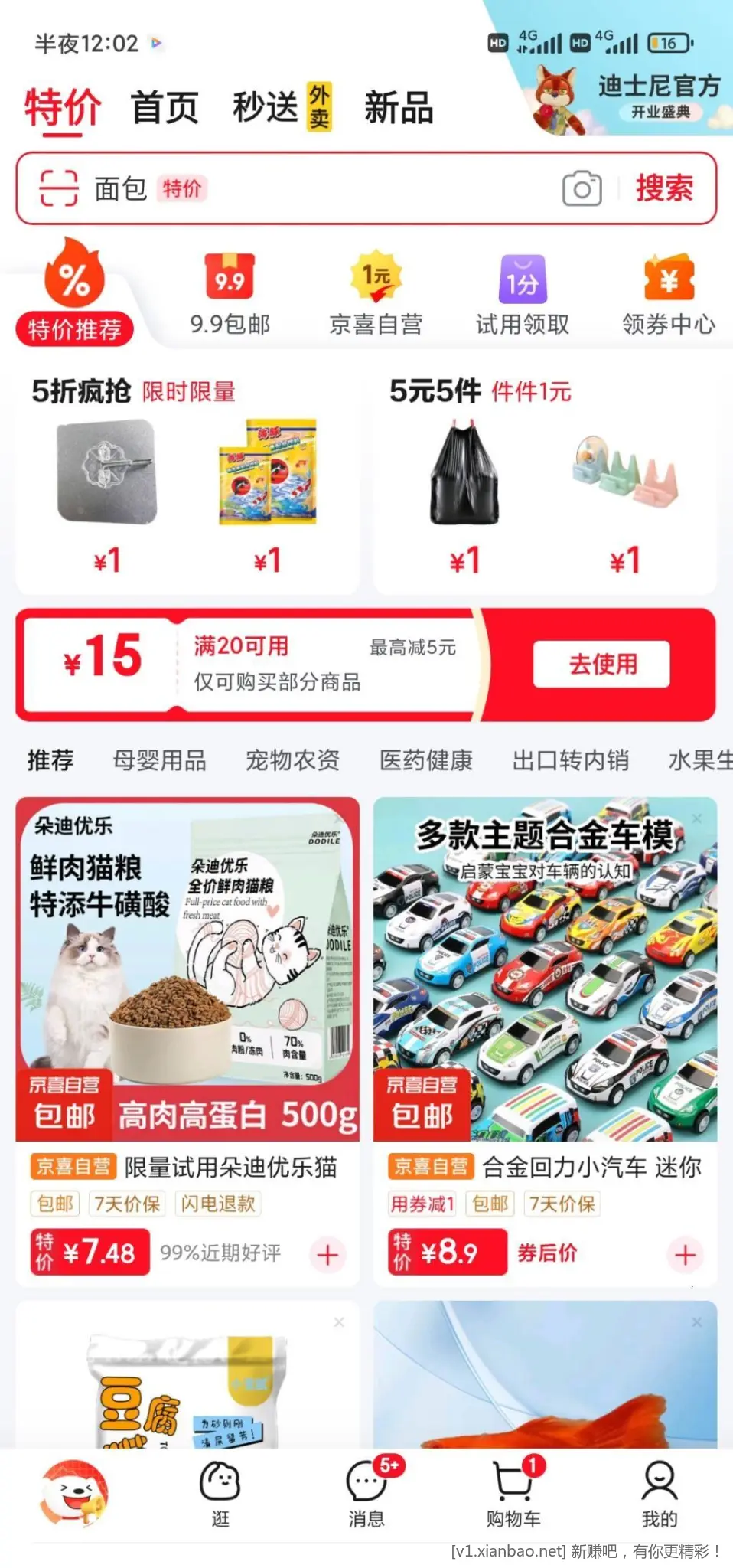Screen dimensions: 733x1568
Task: Dismiss the 合金车模 product card
Action: point(696,818)
